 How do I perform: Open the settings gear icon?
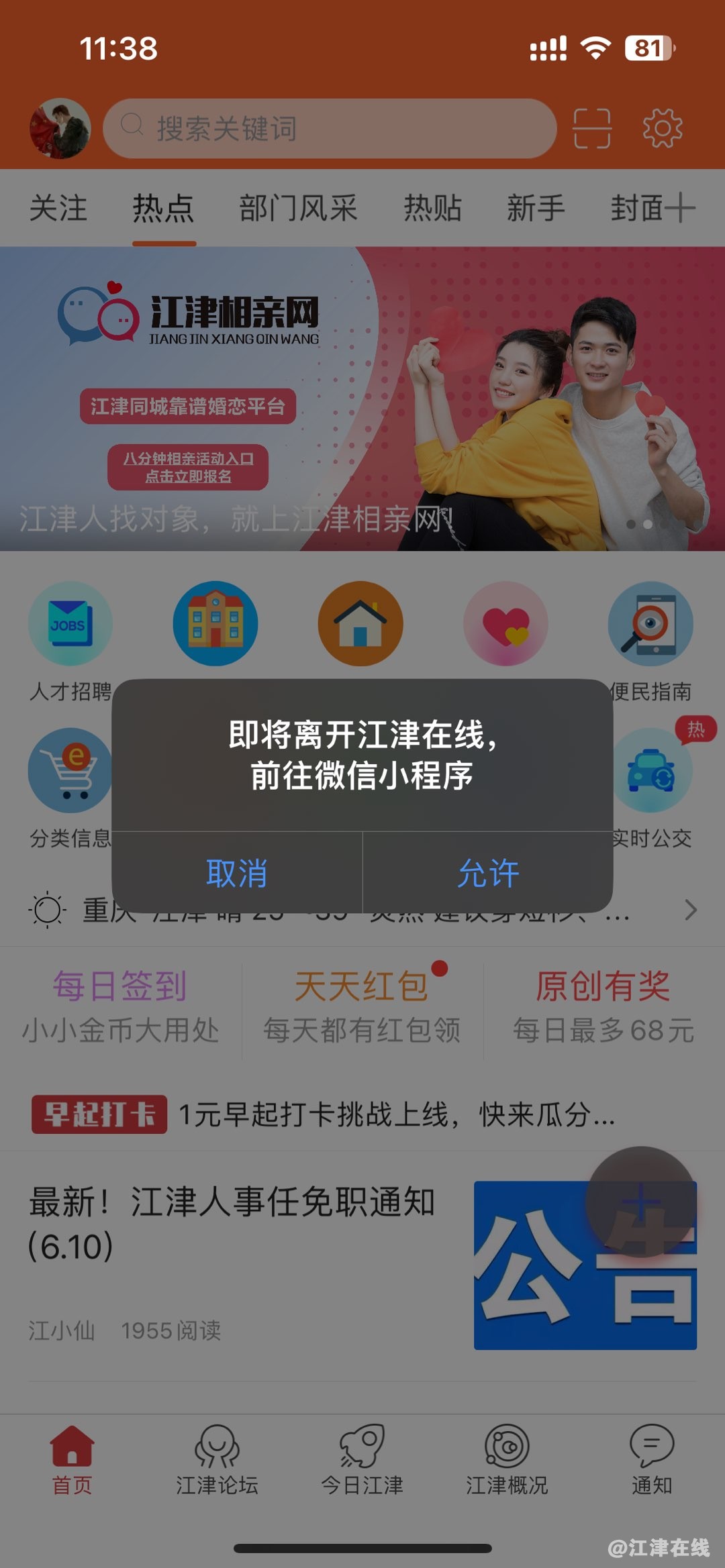tap(662, 128)
